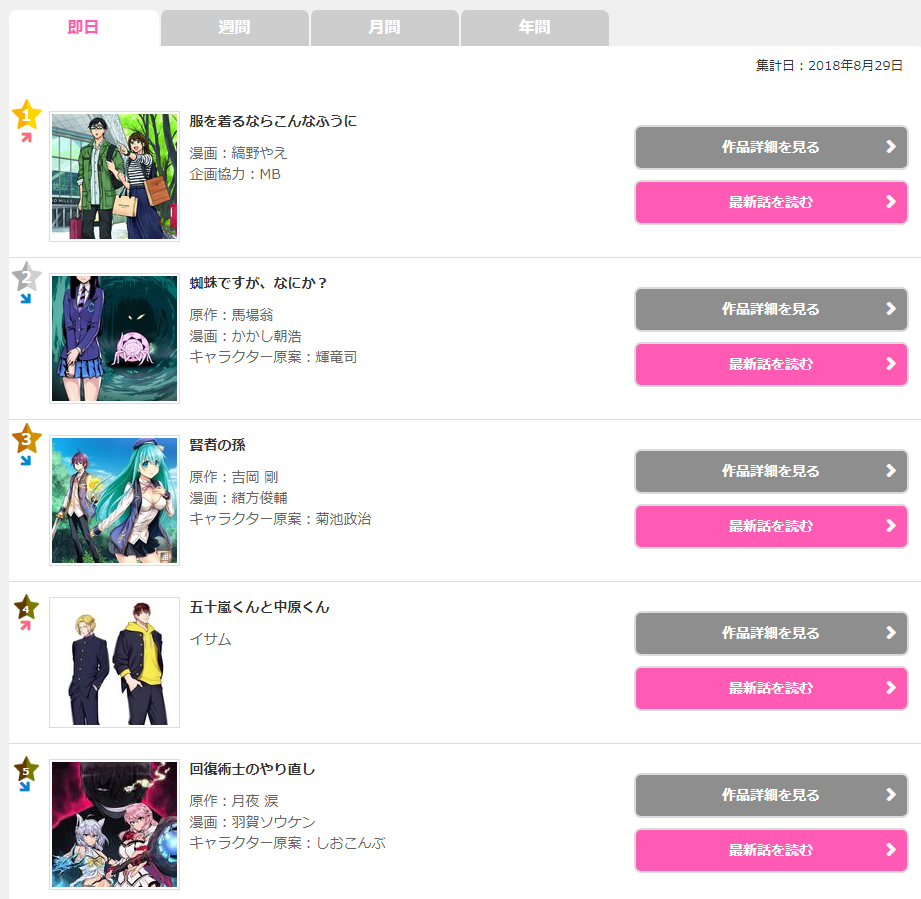Image resolution: width=921 pixels, height=899 pixels.
Task: View 作品詳細 for 回復術士のやり直し
Action: pos(771,796)
